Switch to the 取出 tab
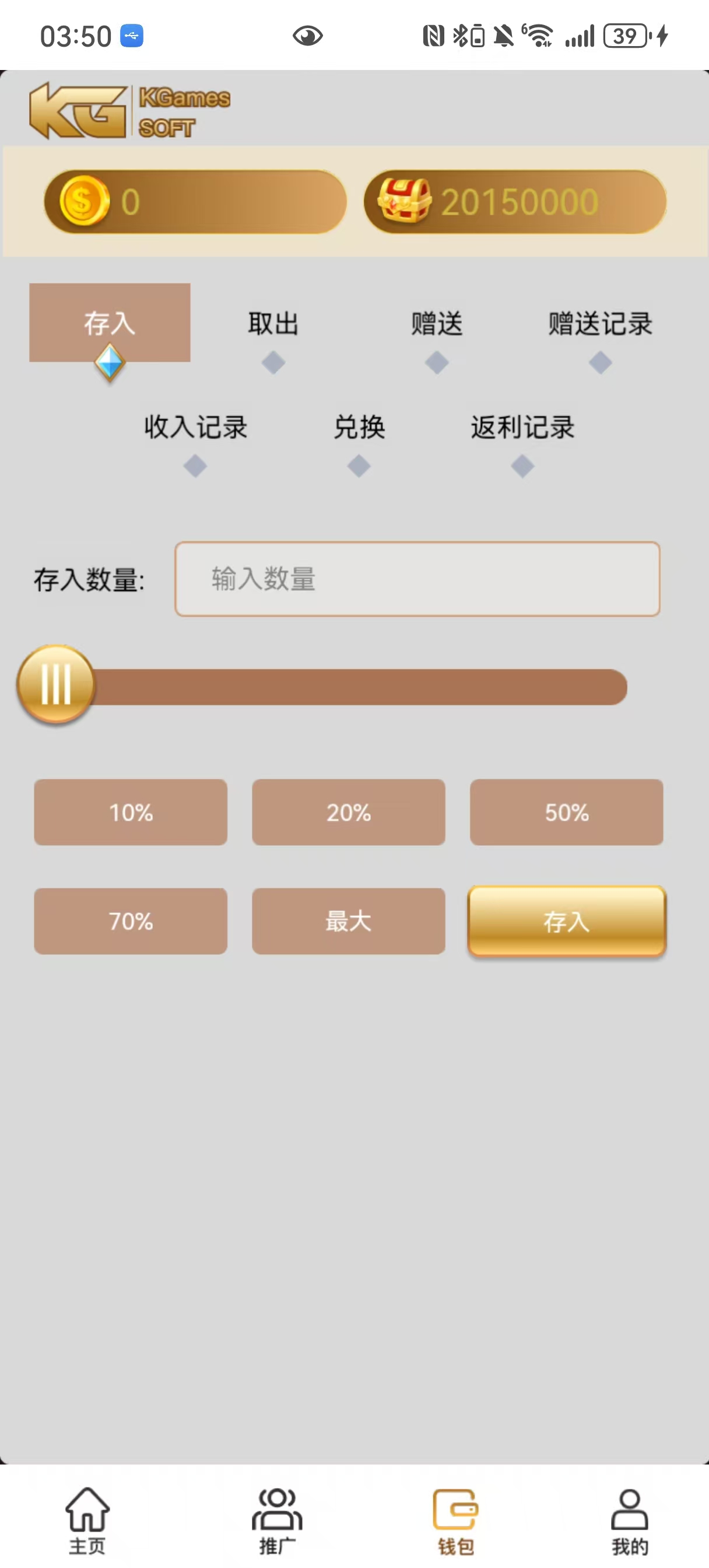This screenshot has width=709, height=1568. click(x=273, y=324)
